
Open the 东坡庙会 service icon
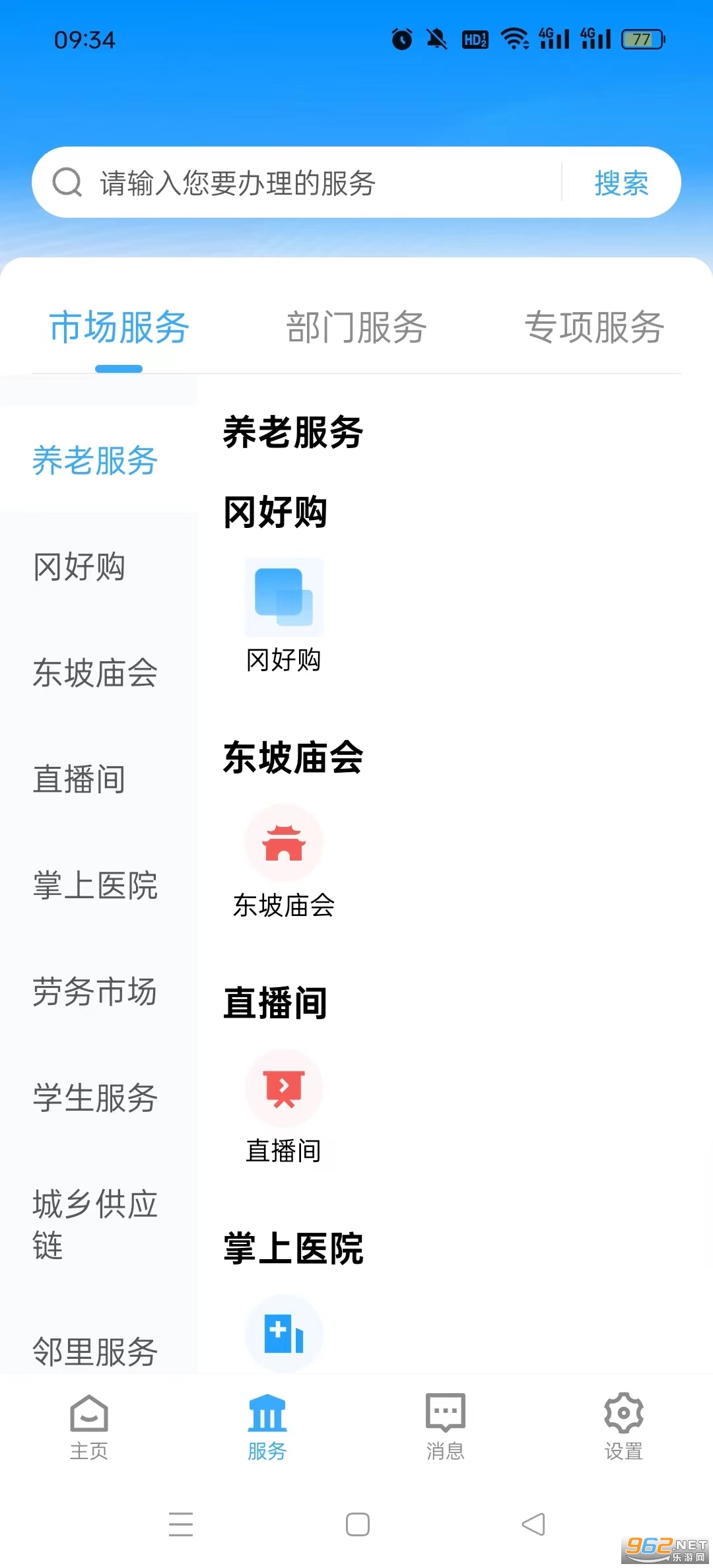point(284,843)
